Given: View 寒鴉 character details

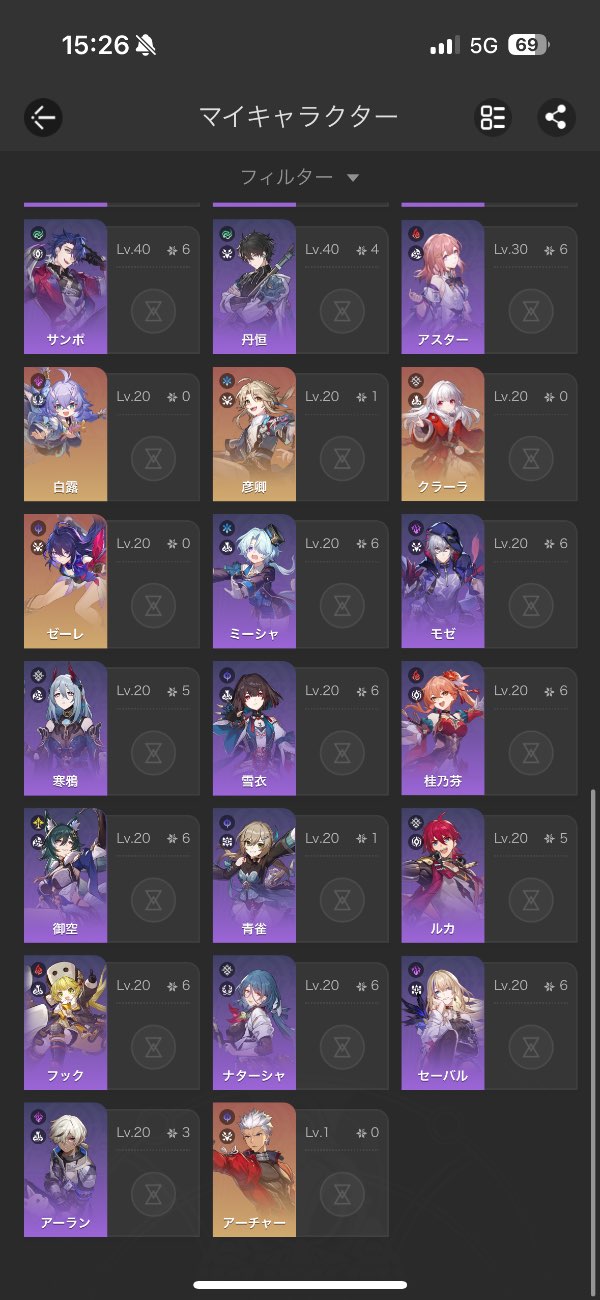Looking at the screenshot, I should pos(65,728).
